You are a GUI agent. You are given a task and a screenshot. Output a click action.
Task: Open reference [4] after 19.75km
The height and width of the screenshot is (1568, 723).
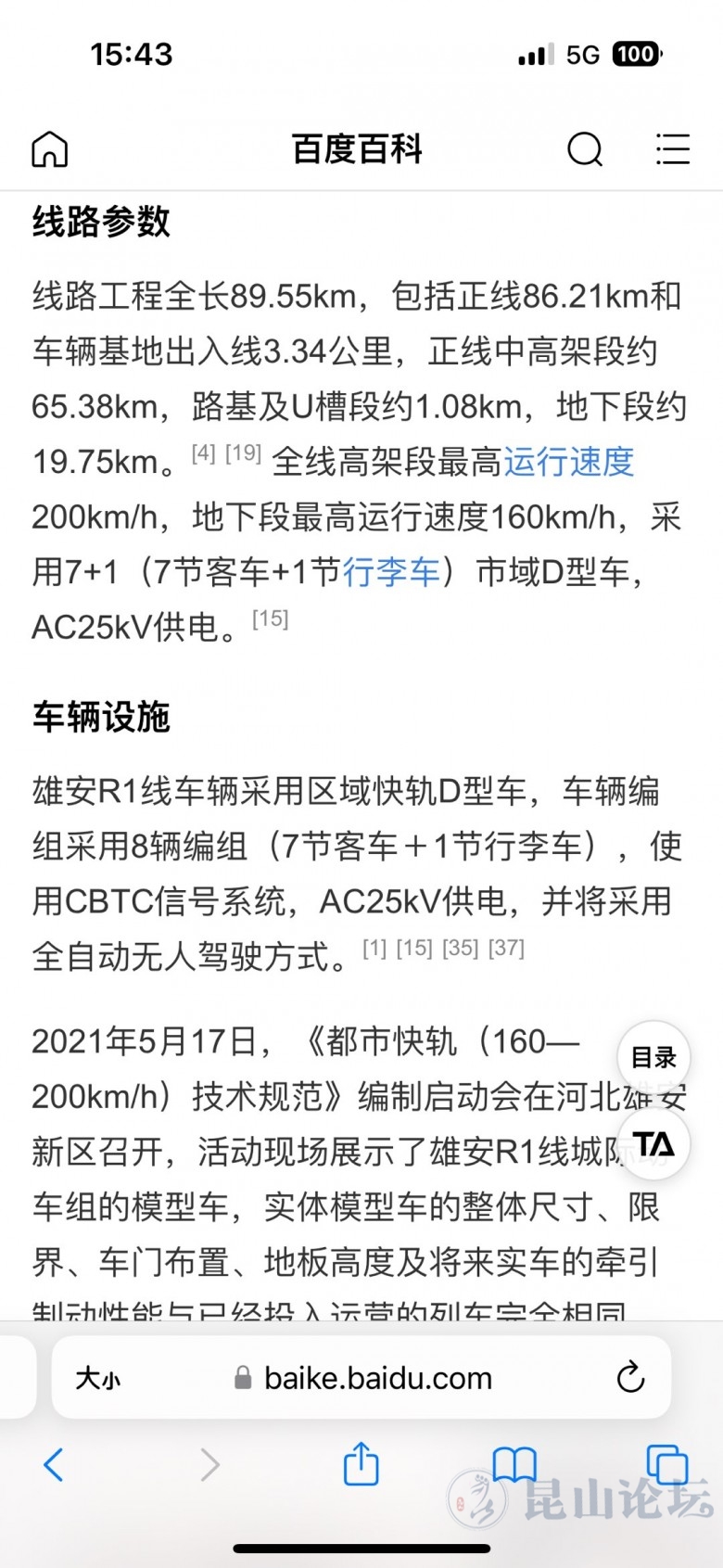coord(203,453)
